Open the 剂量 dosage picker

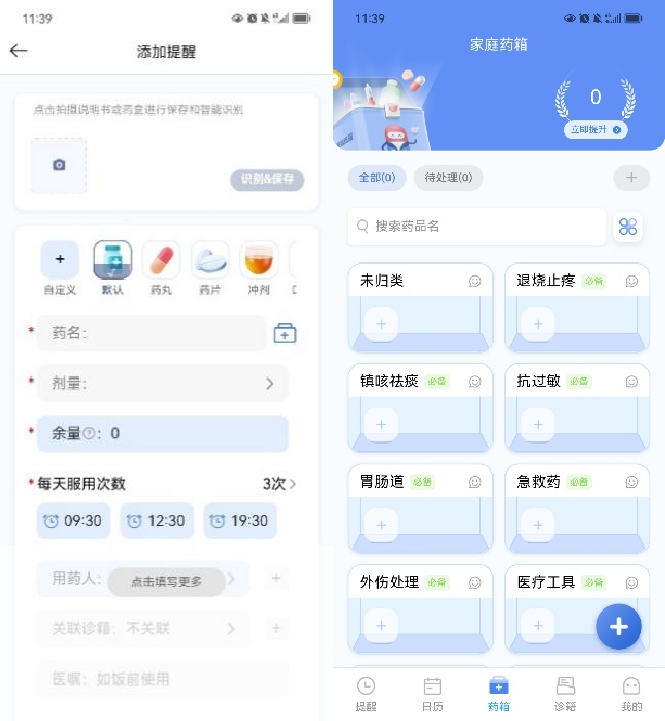click(162, 383)
